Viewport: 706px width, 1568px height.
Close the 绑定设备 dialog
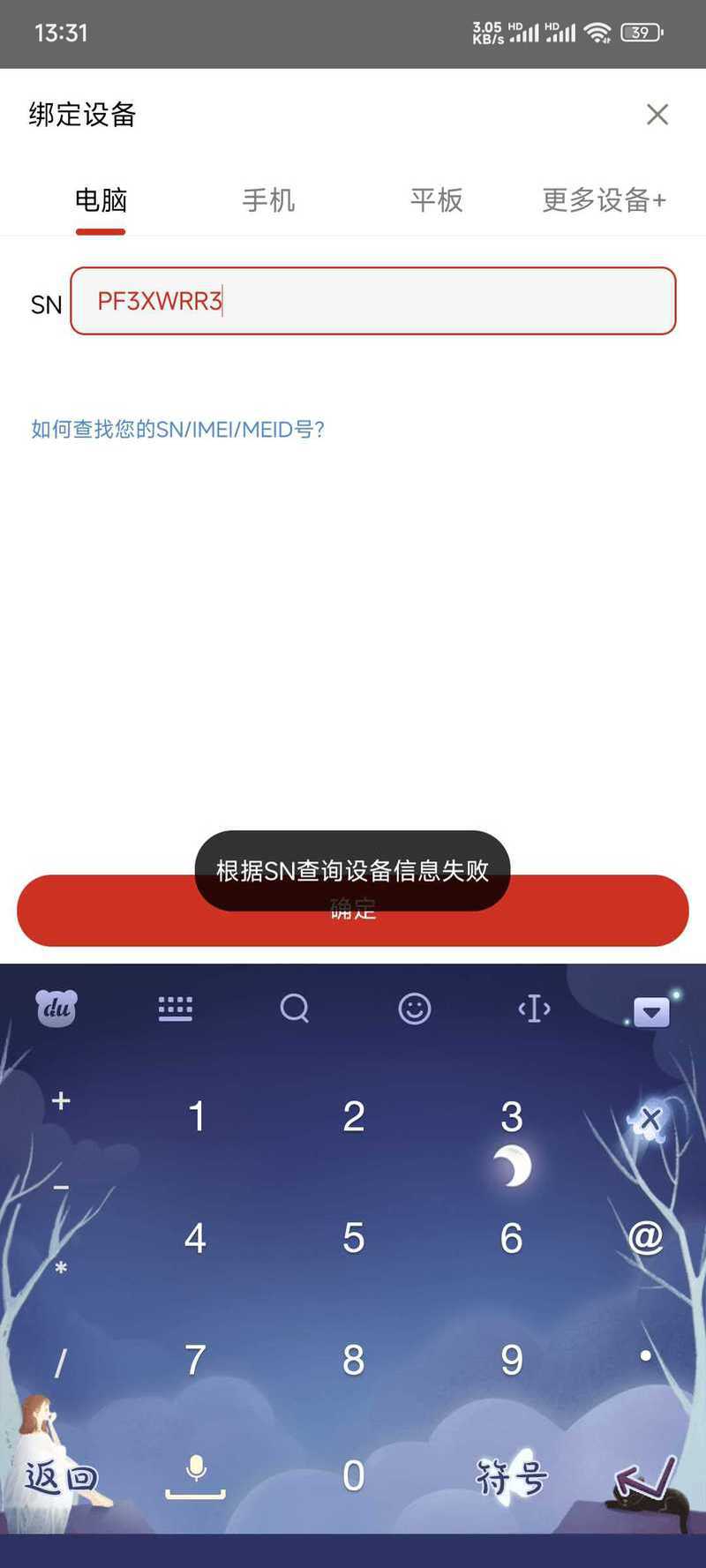pyautogui.click(x=657, y=114)
